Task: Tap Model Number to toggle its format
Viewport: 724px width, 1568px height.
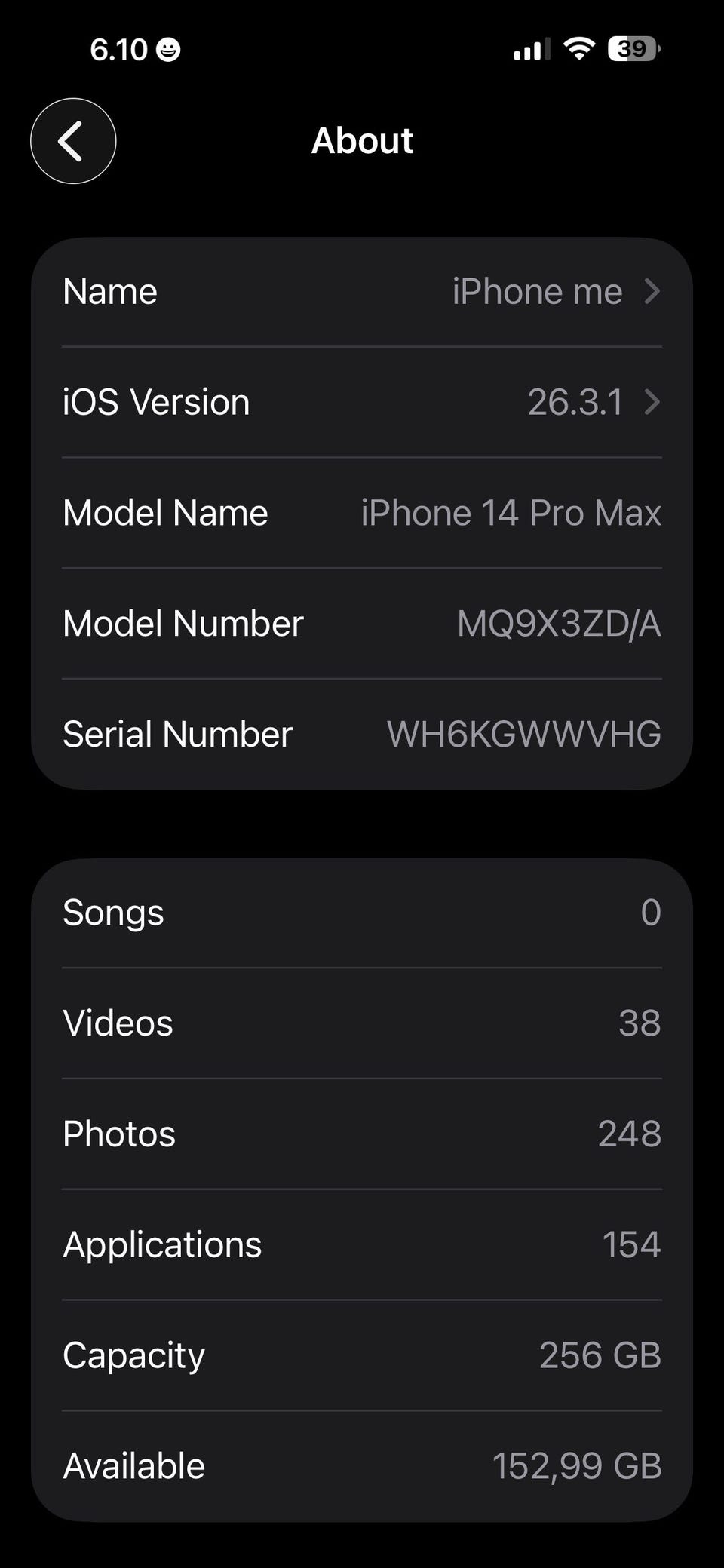Action: 362,624
